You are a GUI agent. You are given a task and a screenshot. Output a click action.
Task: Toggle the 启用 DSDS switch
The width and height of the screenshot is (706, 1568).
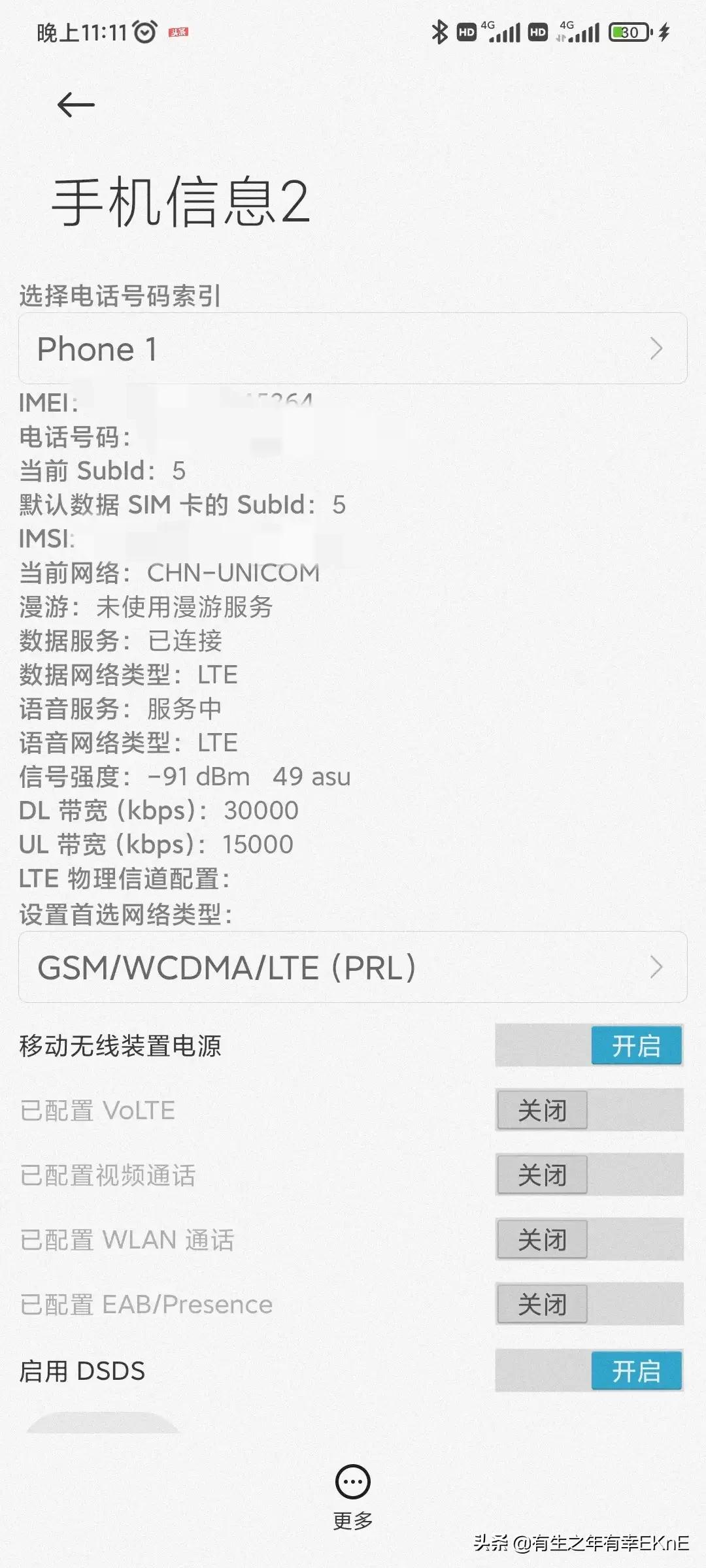point(589,1370)
